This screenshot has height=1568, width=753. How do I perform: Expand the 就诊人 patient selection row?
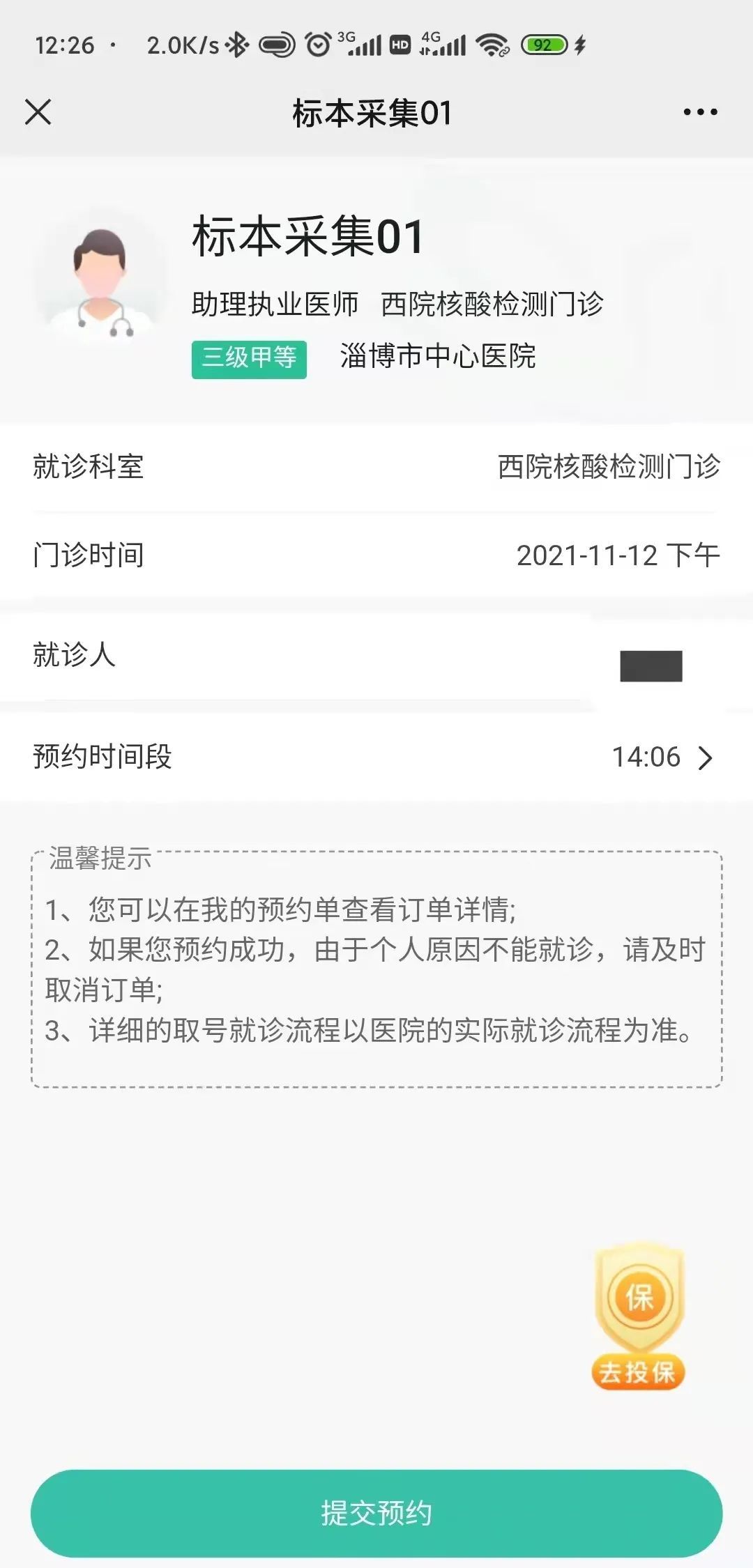(x=376, y=655)
